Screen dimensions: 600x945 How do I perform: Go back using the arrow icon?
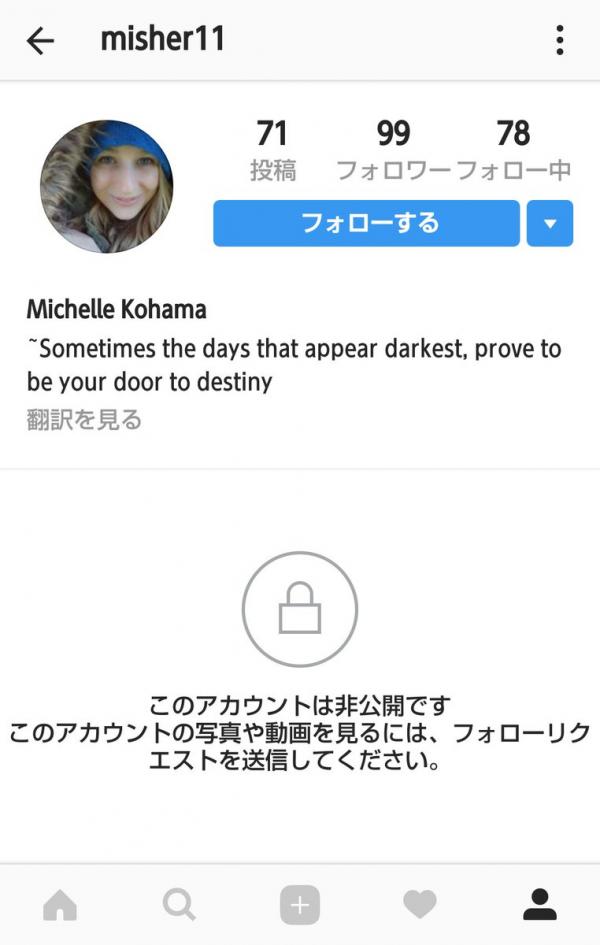point(40,41)
